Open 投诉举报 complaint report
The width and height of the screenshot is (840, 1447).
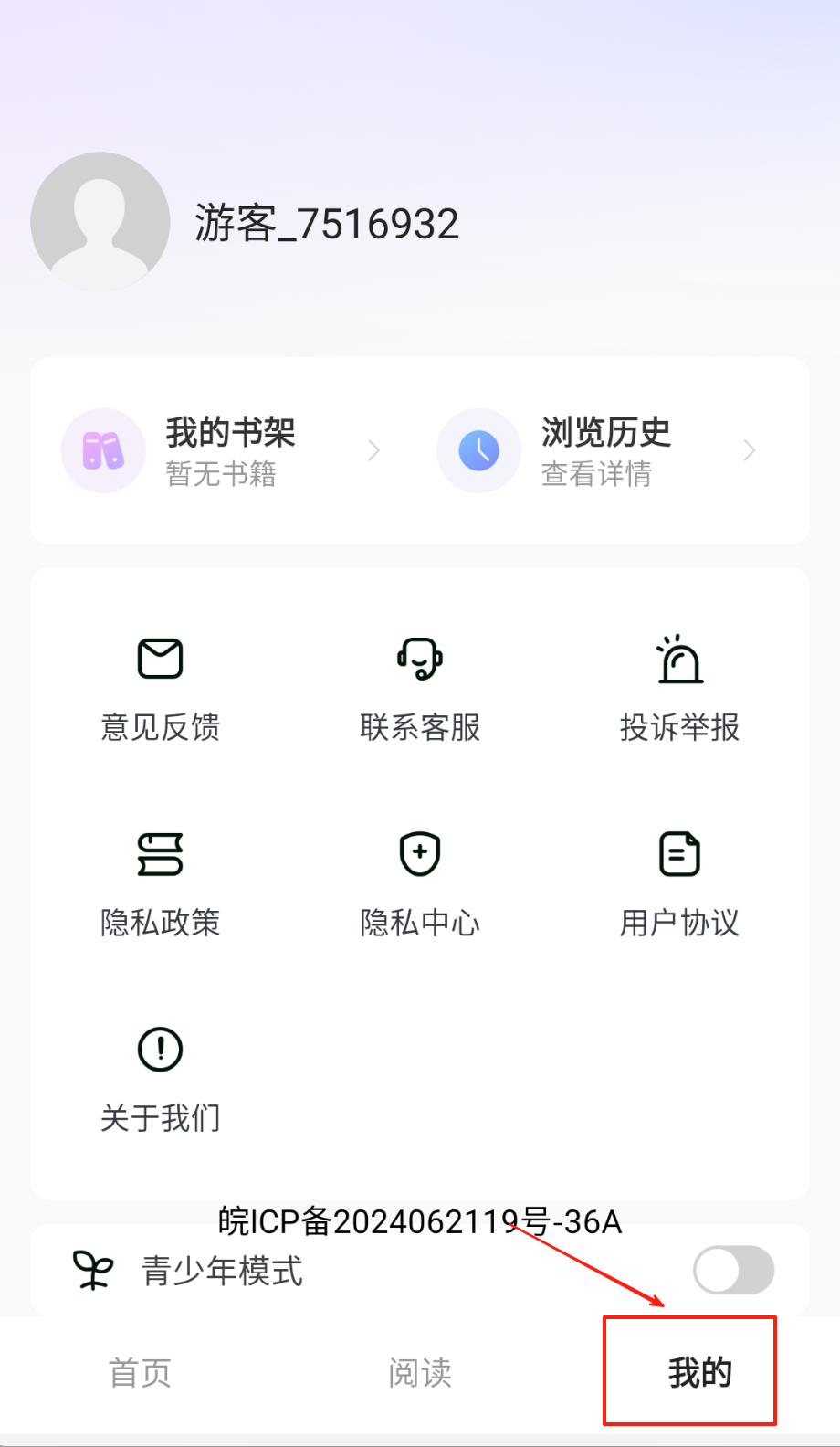coord(679,689)
